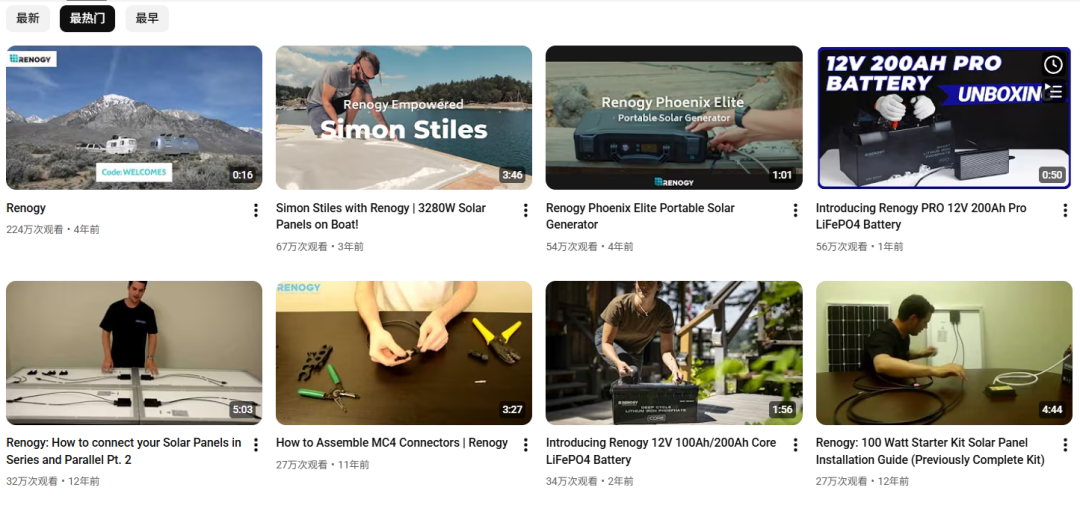
Task: Open more options for Simon Stiles video
Action: [526, 210]
